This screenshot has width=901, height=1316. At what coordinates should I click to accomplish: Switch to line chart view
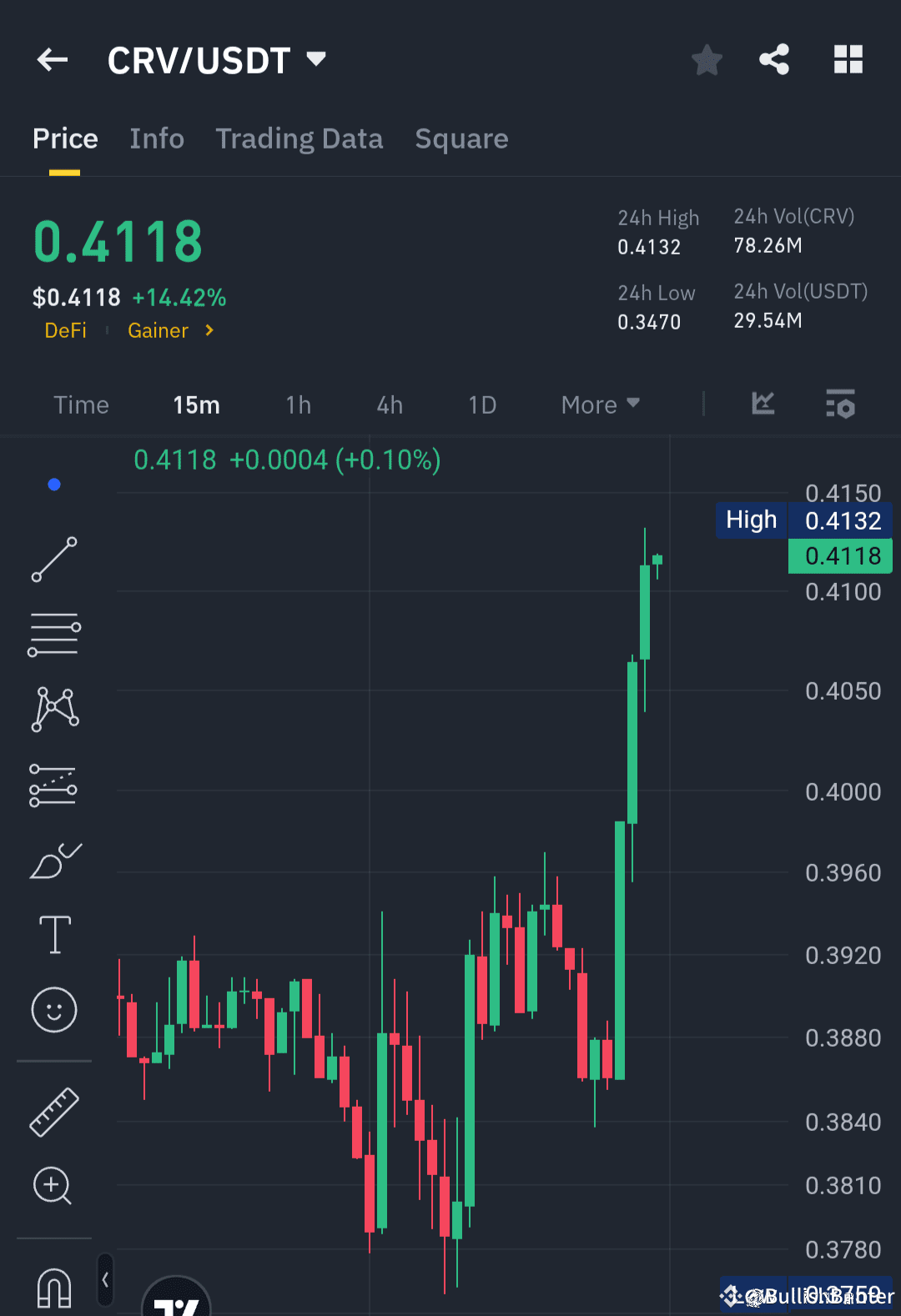pyautogui.click(x=763, y=404)
